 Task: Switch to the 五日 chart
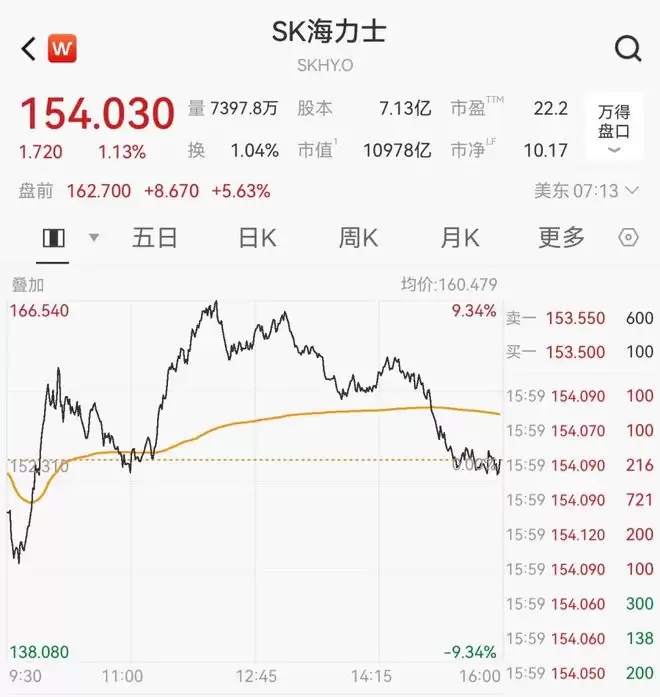click(x=155, y=238)
